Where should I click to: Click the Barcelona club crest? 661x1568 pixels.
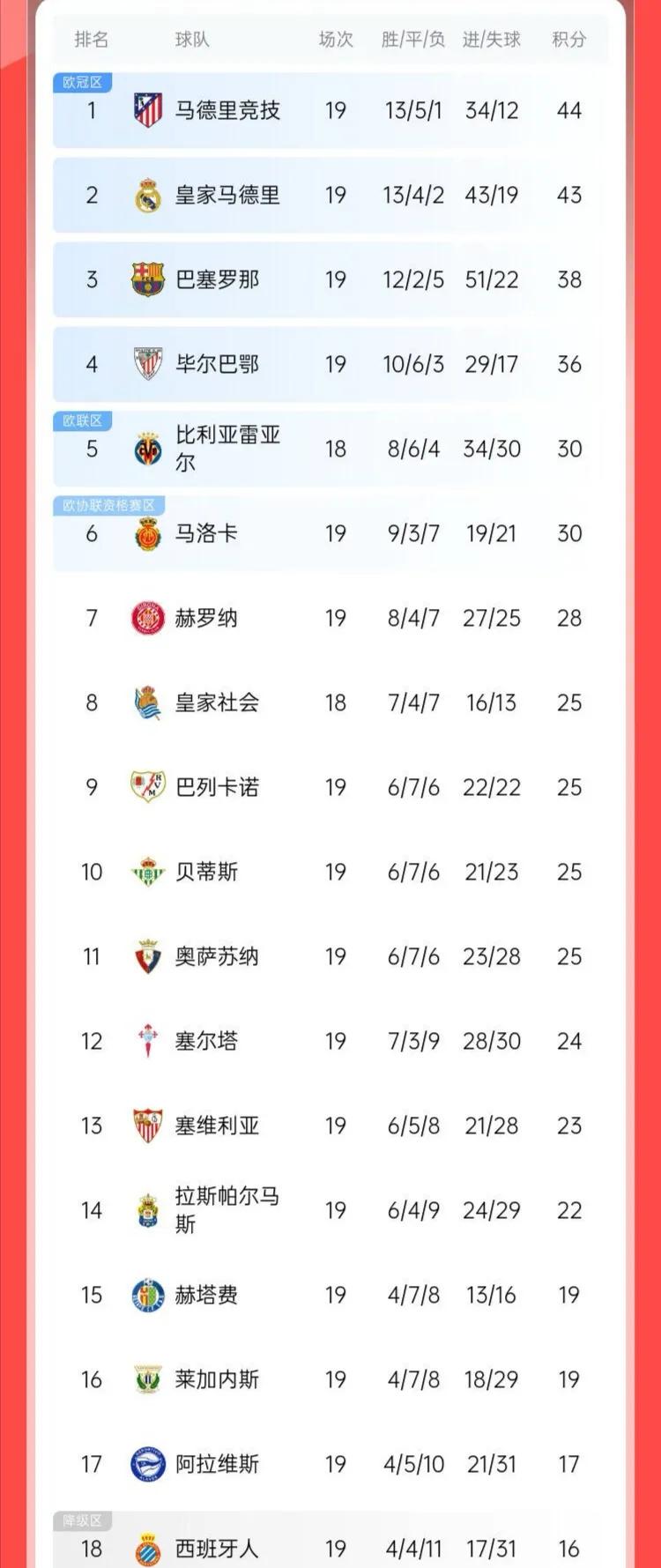pyautogui.click(x=148, y=279)
